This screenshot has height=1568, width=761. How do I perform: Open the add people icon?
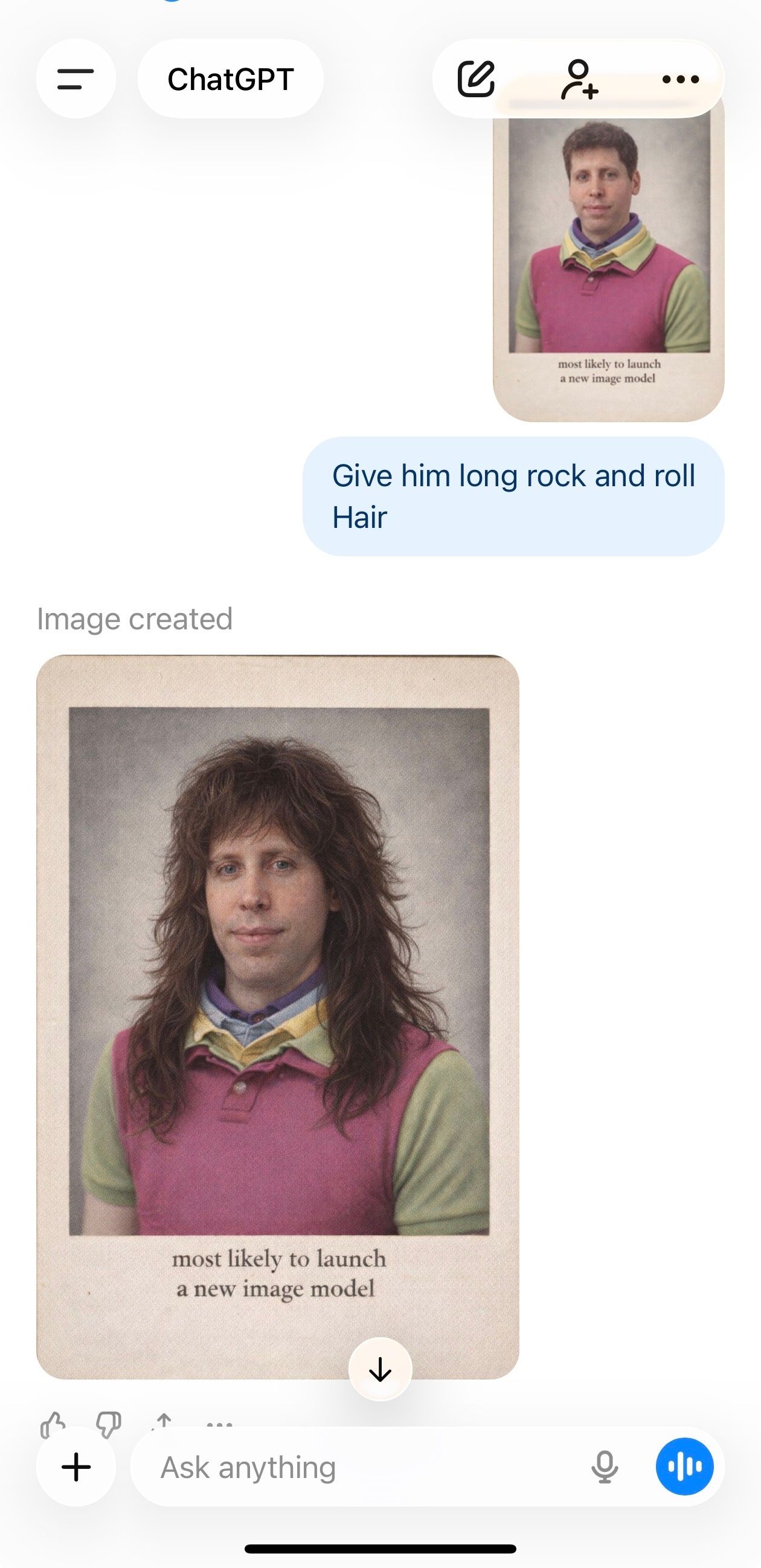579,79
